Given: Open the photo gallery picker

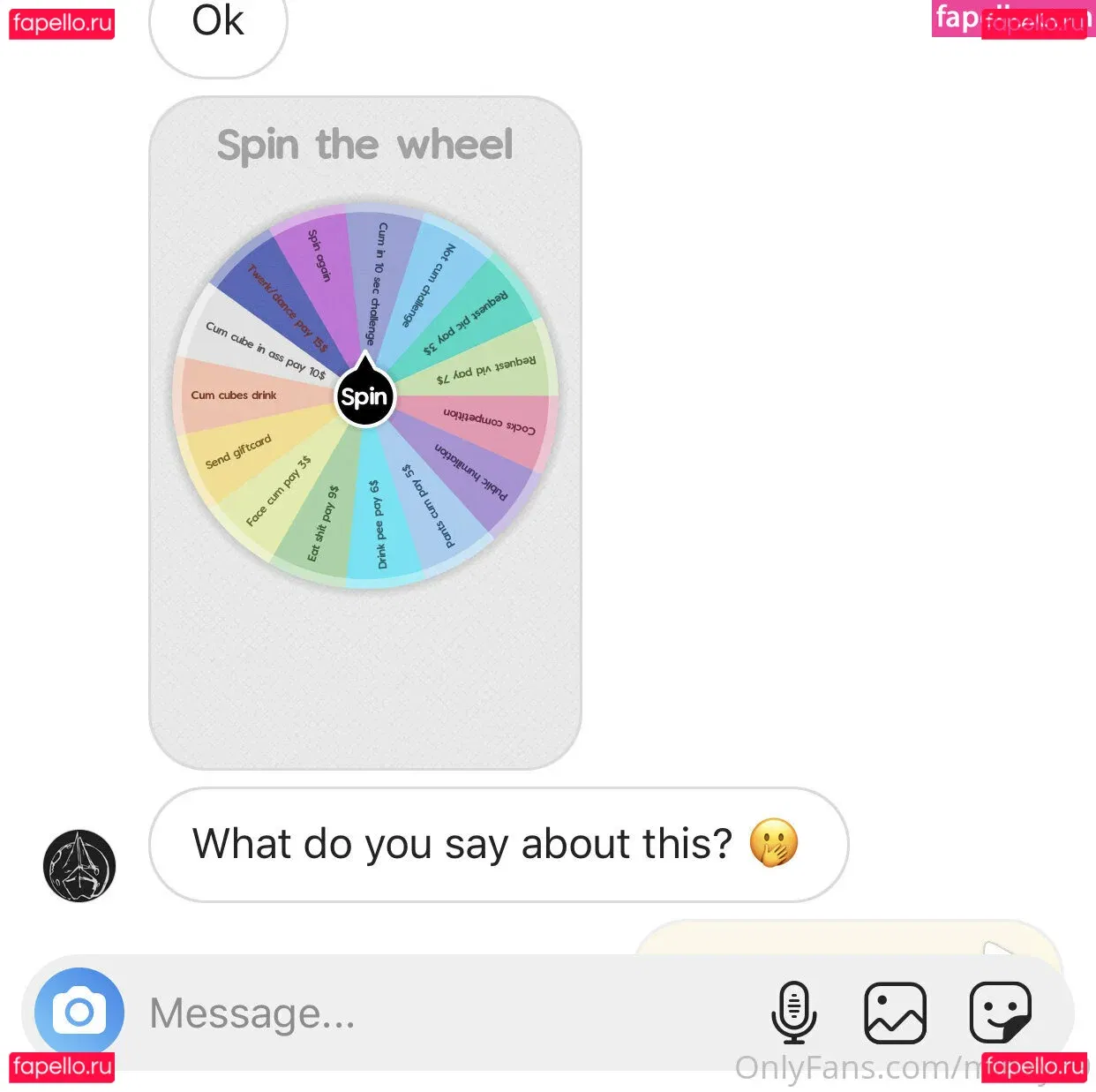Looking at the screenshot, I should pos(895,1012).
